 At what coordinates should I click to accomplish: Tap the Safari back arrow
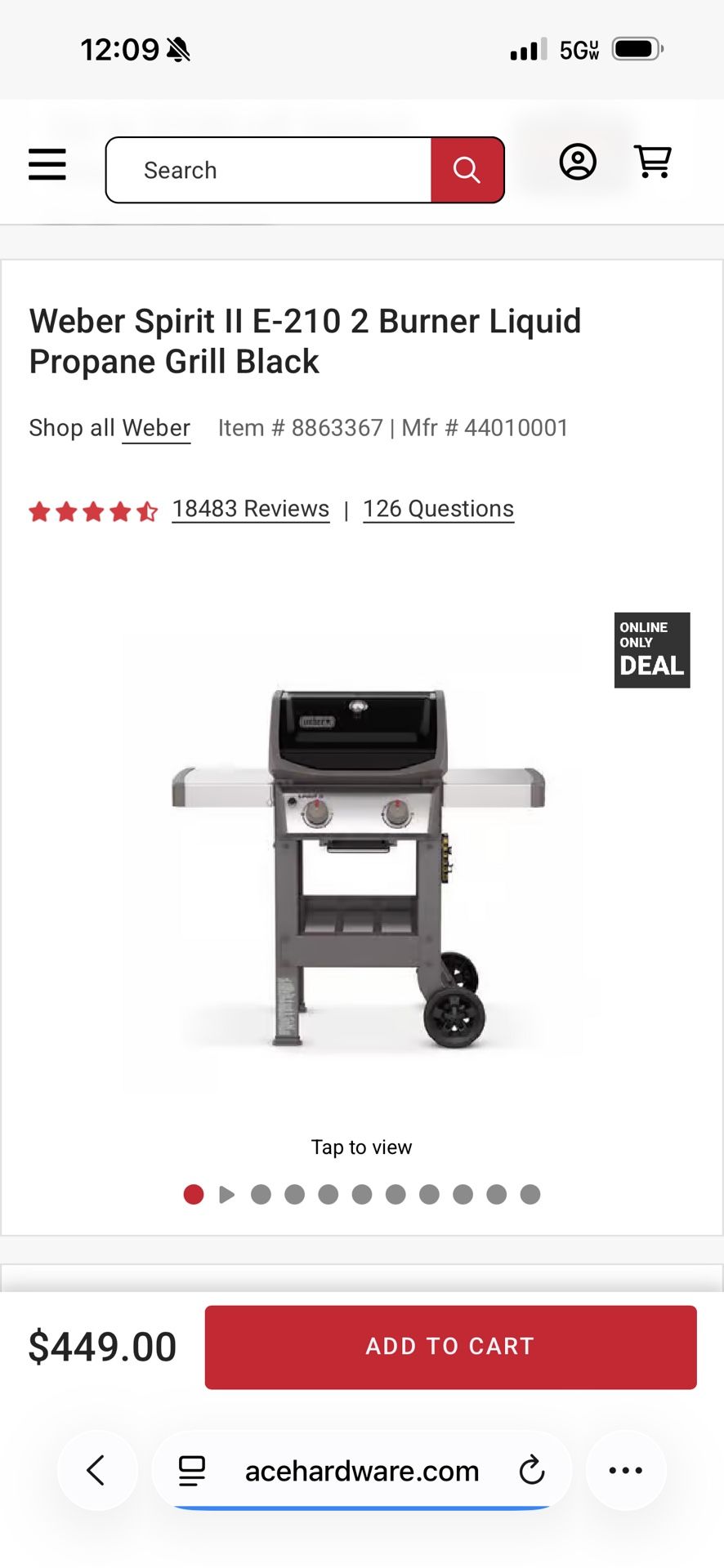tap(97, 1470)
